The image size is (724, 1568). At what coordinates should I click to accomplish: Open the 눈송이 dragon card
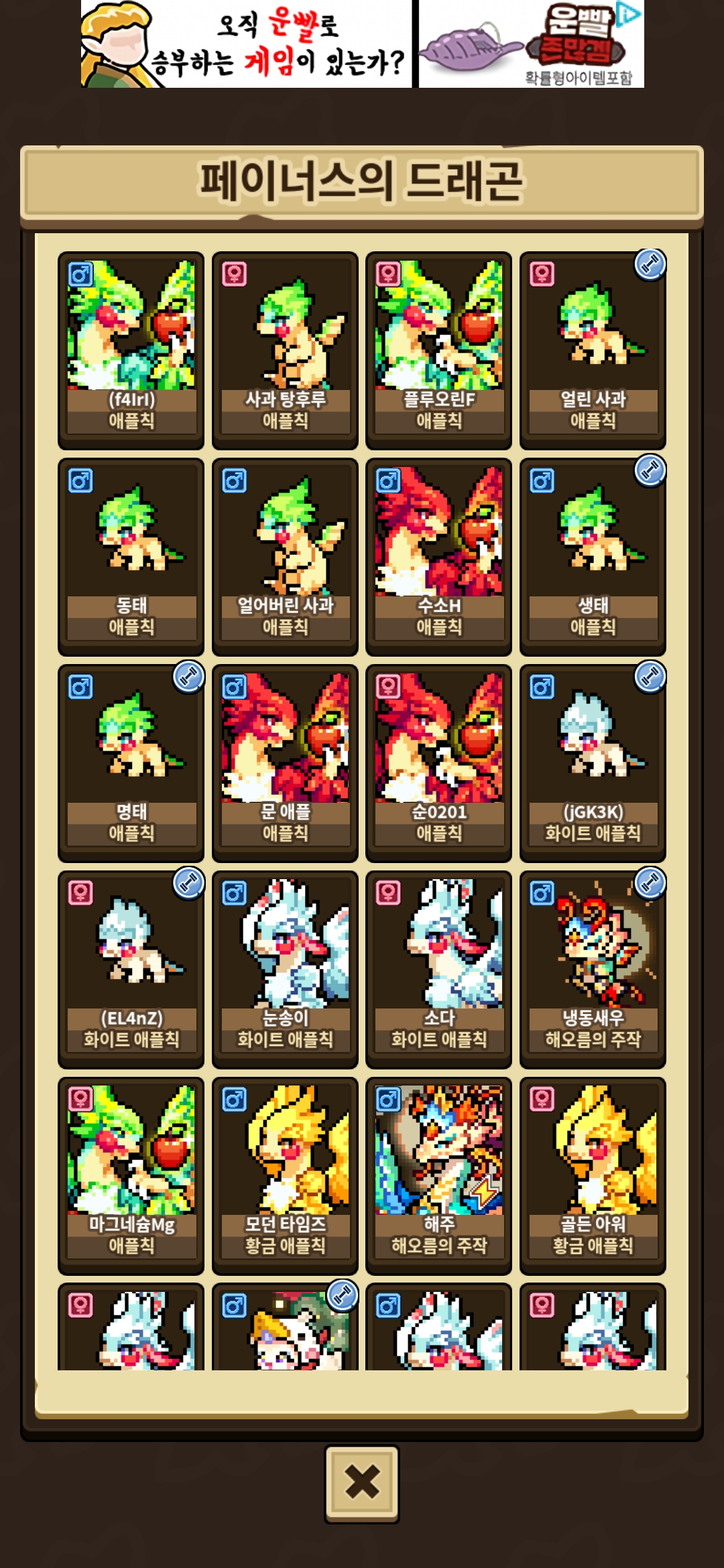(x=285, y=969)
